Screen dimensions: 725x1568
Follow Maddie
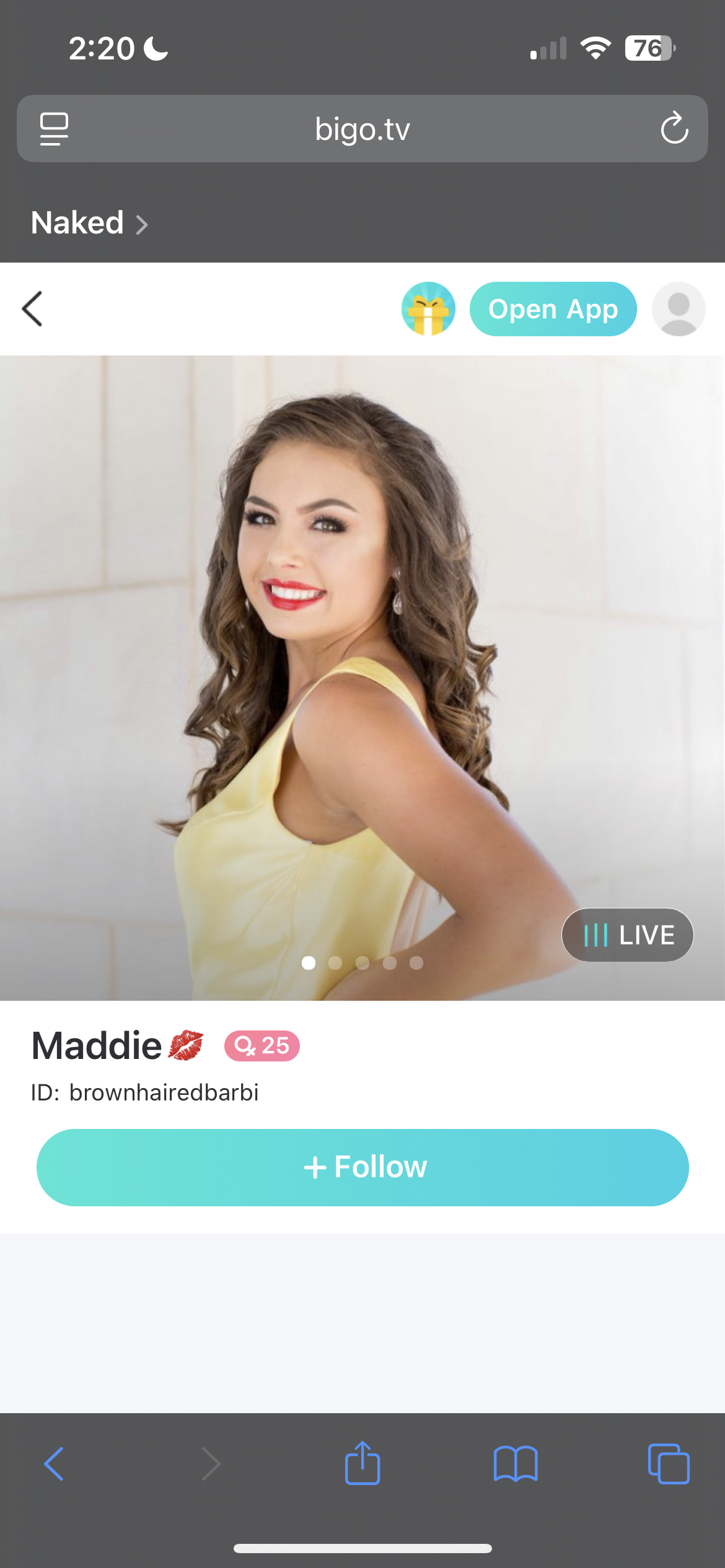[x=362, y=1167]
